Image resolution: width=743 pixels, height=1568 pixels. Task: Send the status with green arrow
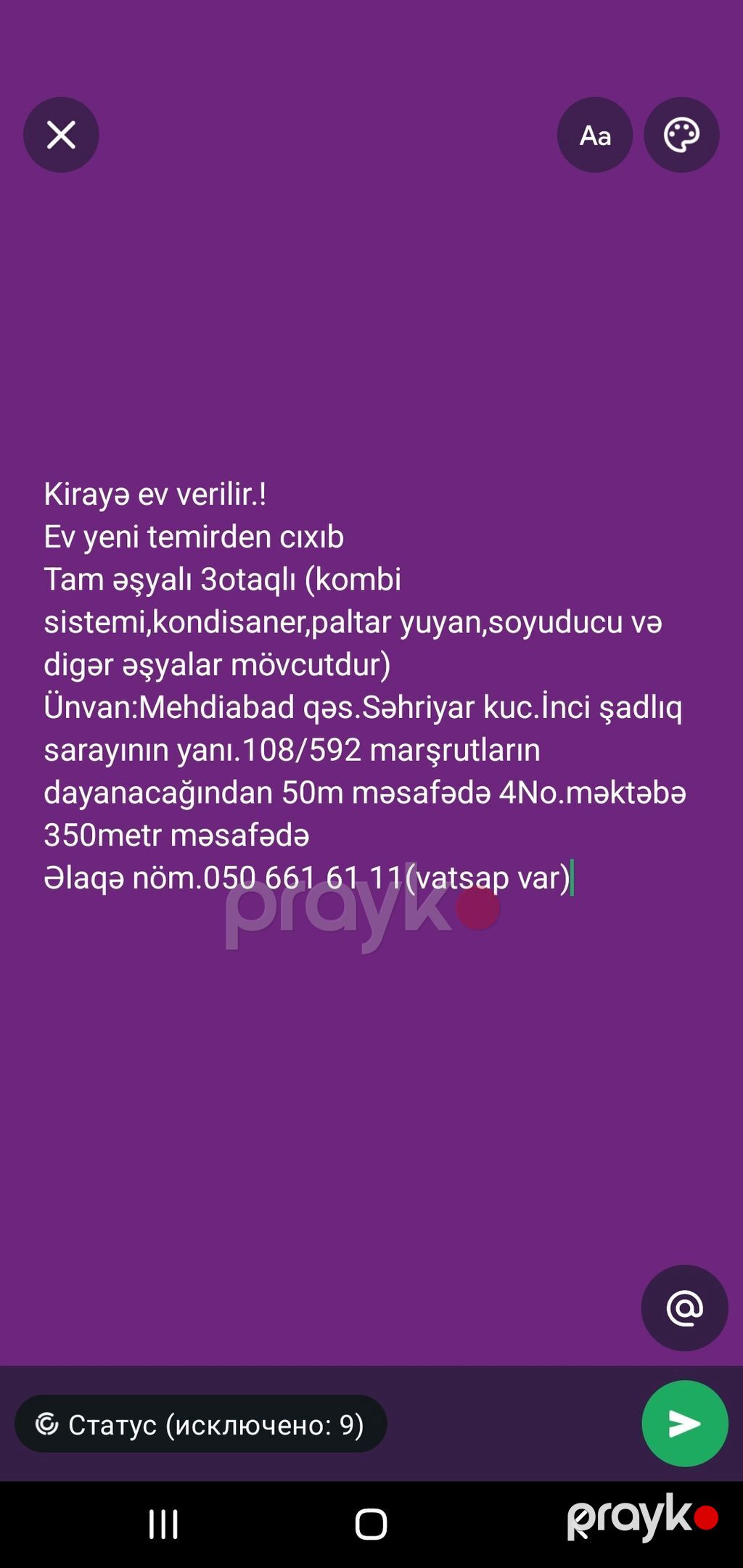[684, 1423]
